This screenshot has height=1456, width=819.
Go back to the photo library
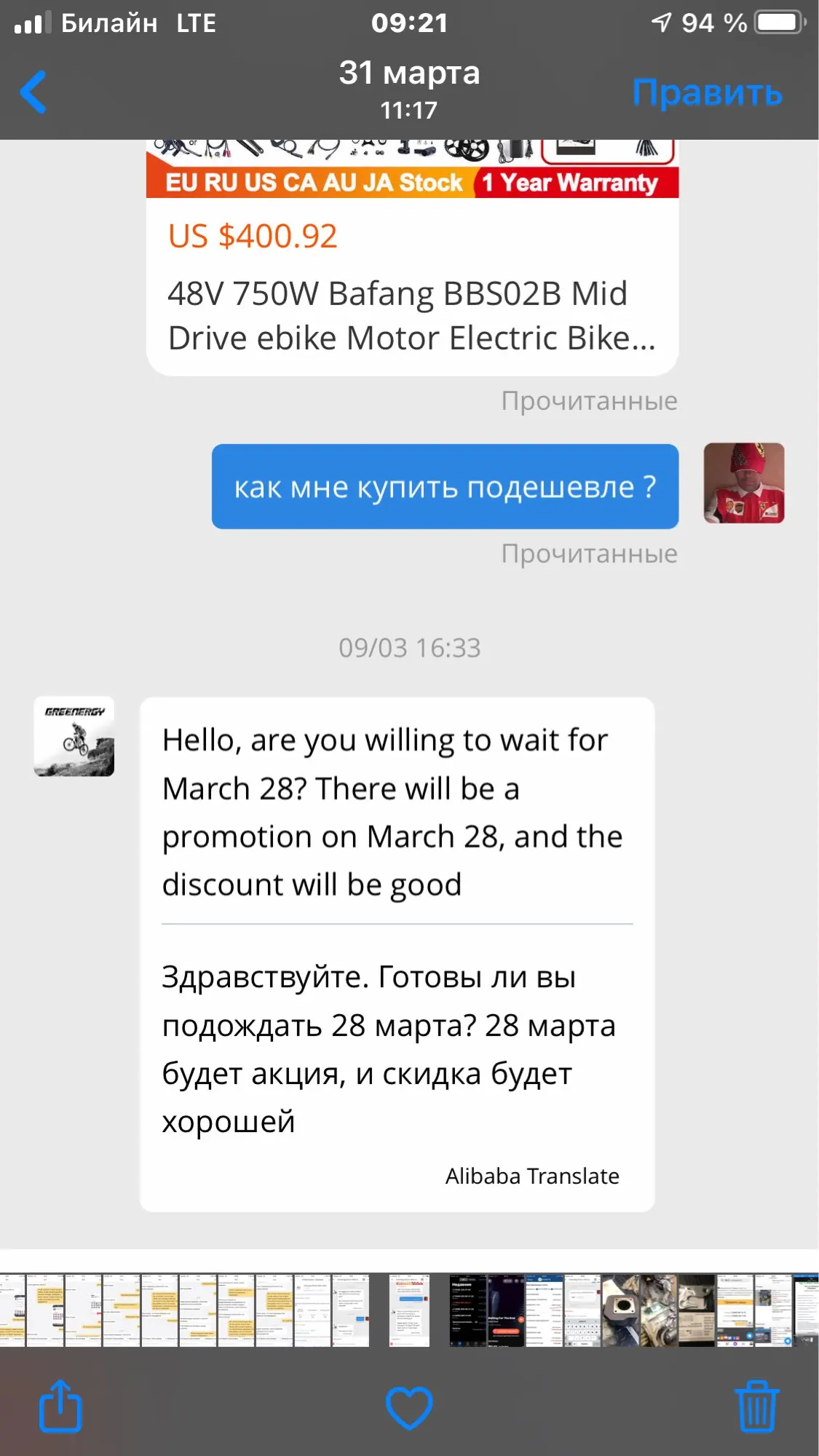[33, 92]
